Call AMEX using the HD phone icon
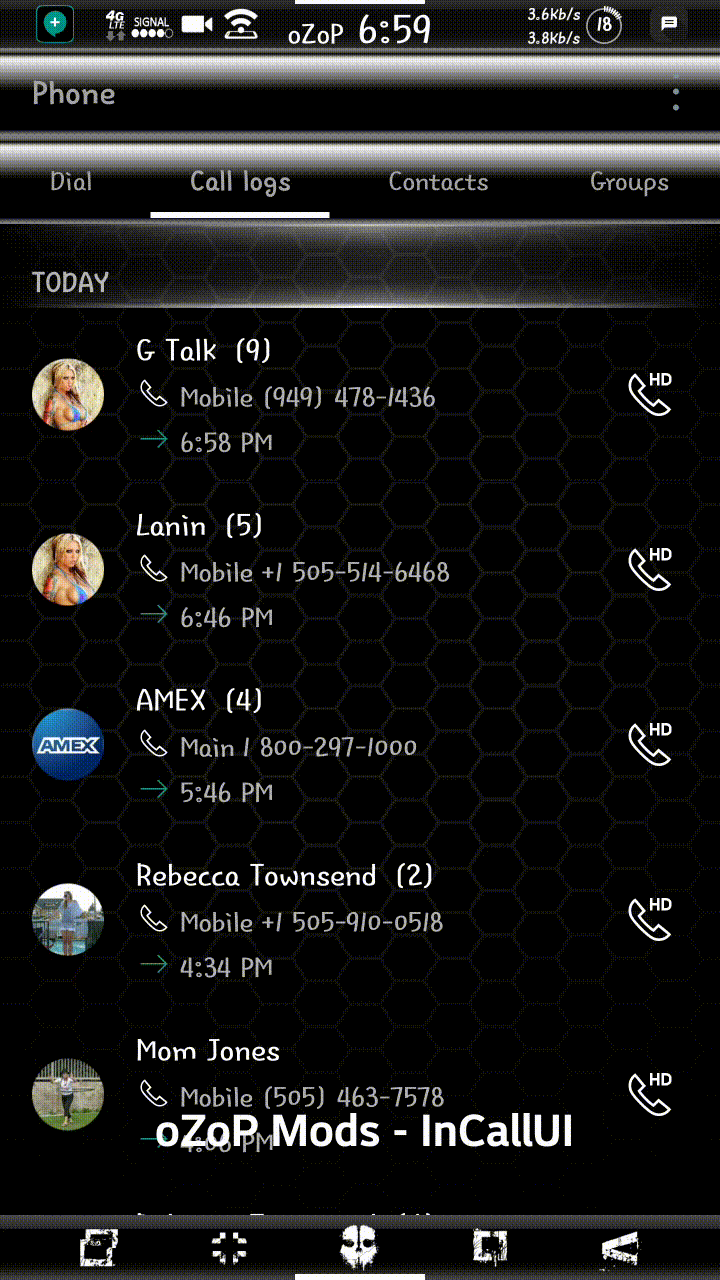This screenshot has height=1280, width=720. pos(649,744)
